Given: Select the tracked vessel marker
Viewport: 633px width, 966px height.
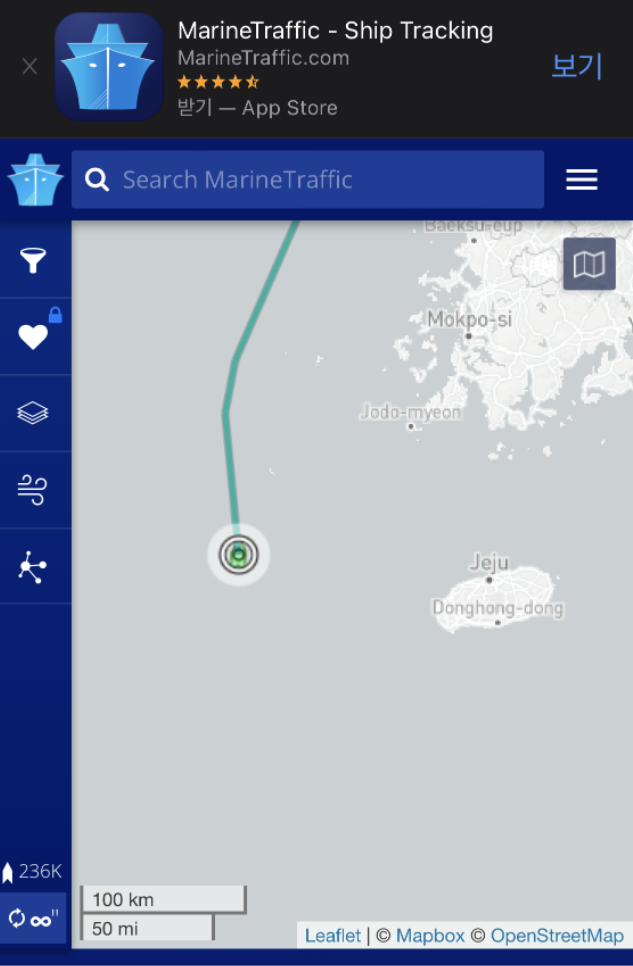Looking at the screenshot, I should 238,553.
